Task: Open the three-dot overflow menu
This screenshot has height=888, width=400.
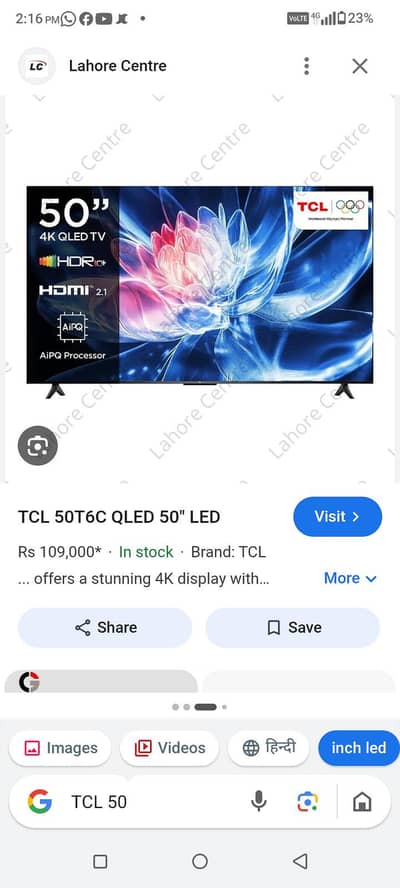Action: [x=306, y=66]
